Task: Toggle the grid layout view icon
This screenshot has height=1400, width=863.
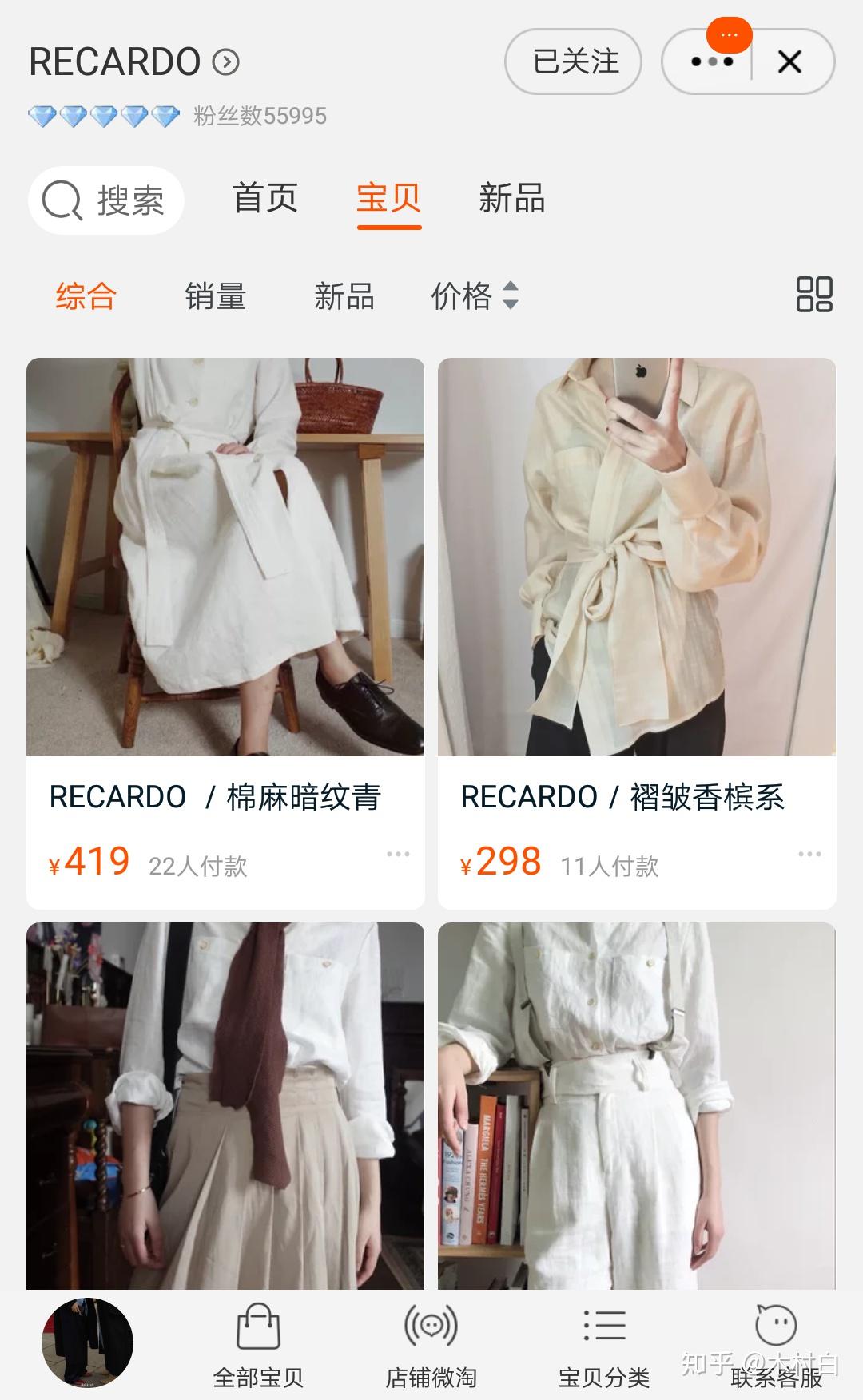Action: click(813, 295)
